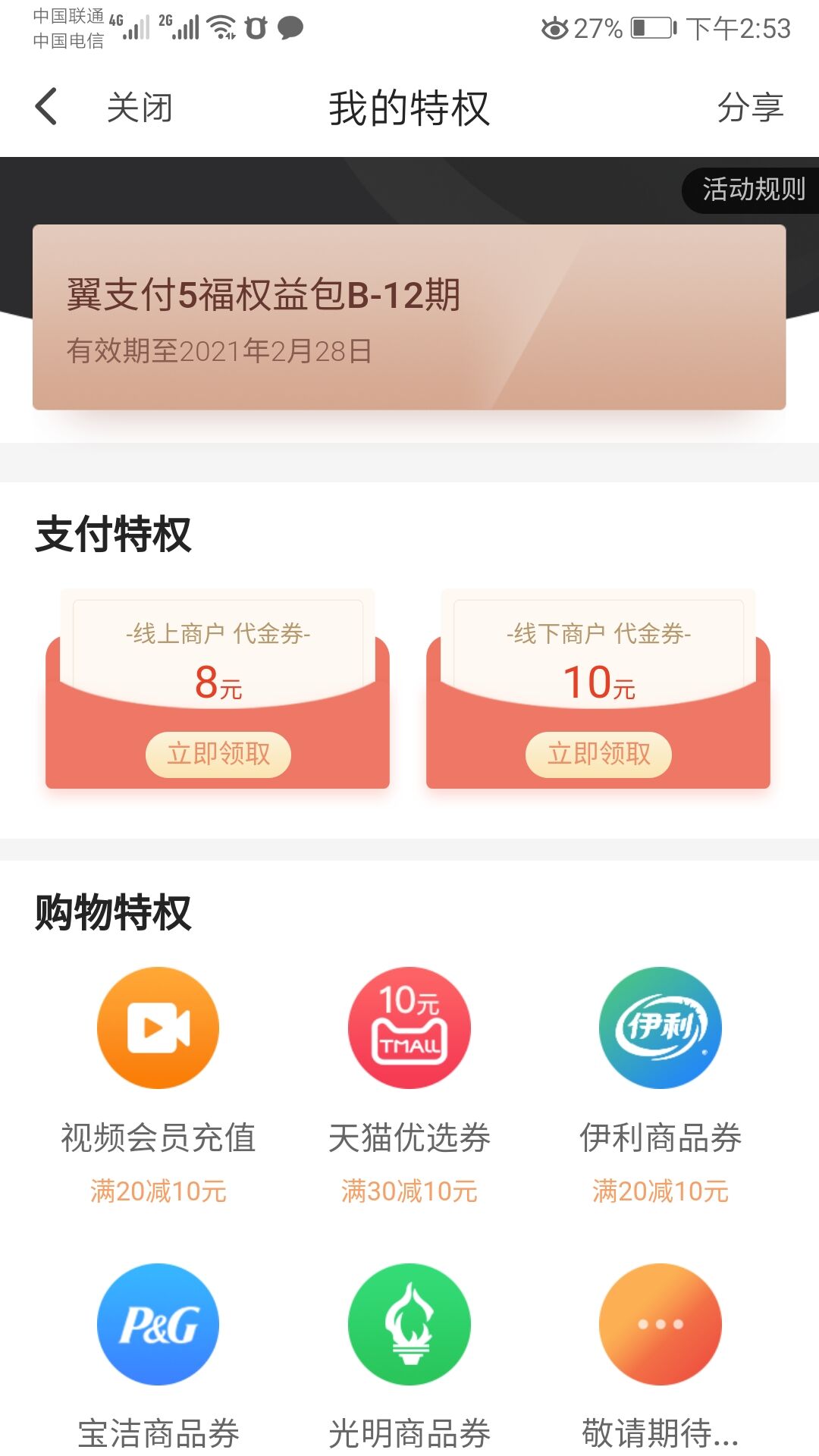819x1456 pixels.
Task: Go back with the arrow icon
Action: pos(47,107)
